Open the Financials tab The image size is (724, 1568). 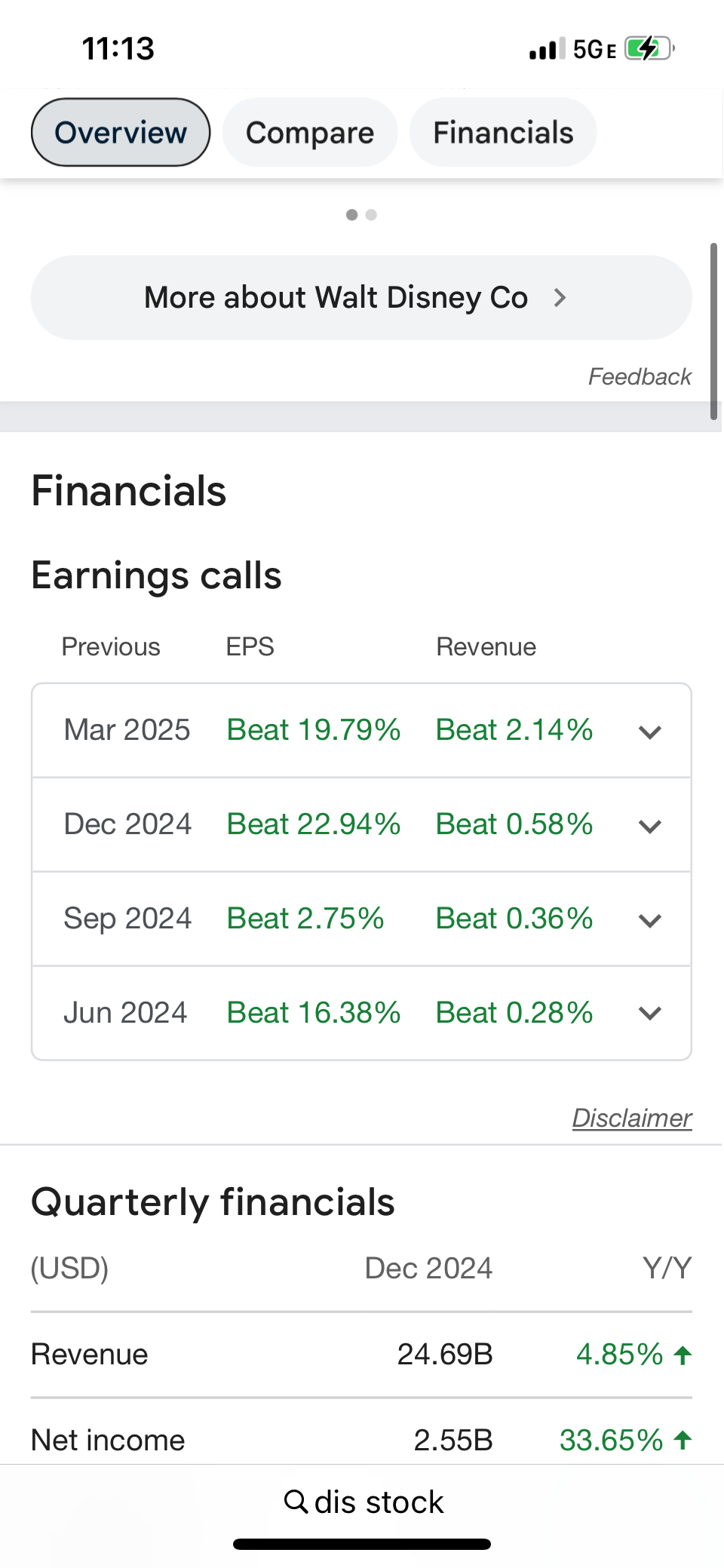pyautogui.click(x=503, y=133)
